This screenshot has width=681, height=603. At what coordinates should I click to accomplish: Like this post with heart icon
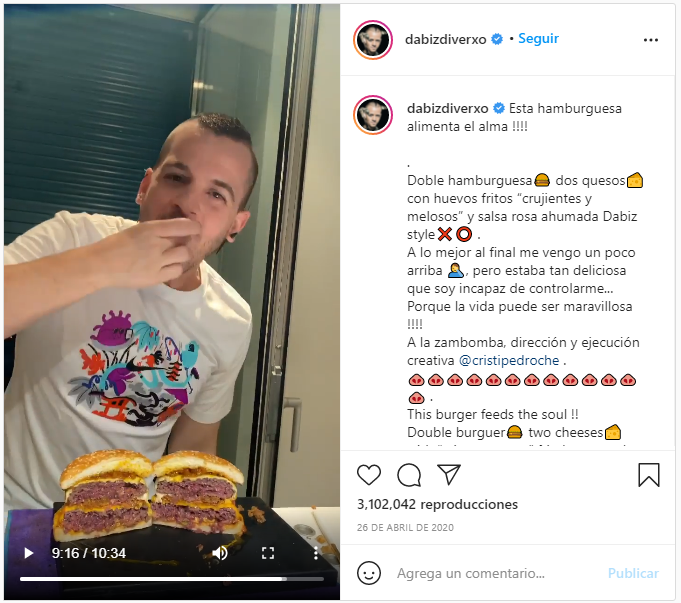tap(369, 475)
